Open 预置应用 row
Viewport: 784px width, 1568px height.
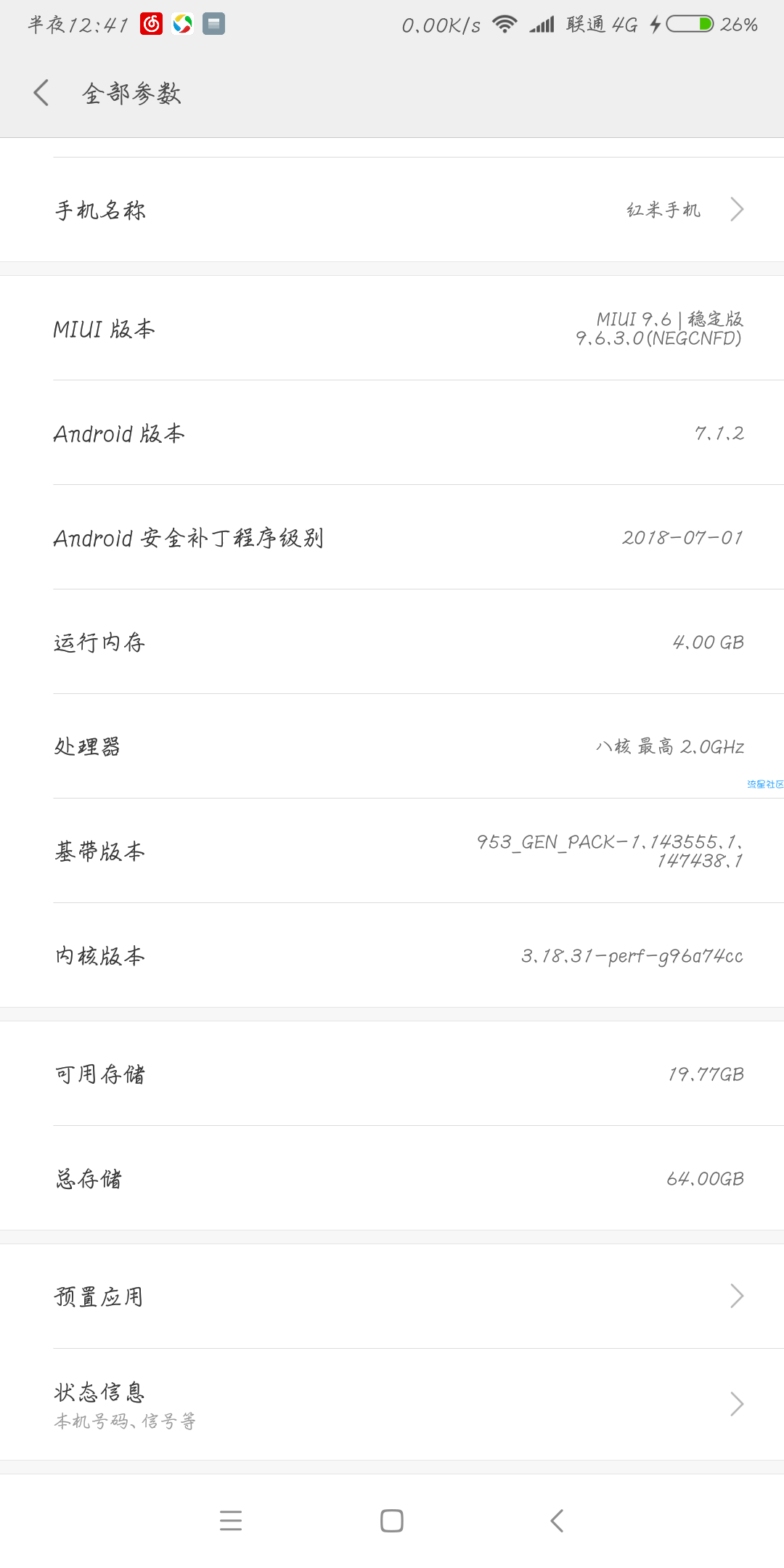[x=392, y=1297]
